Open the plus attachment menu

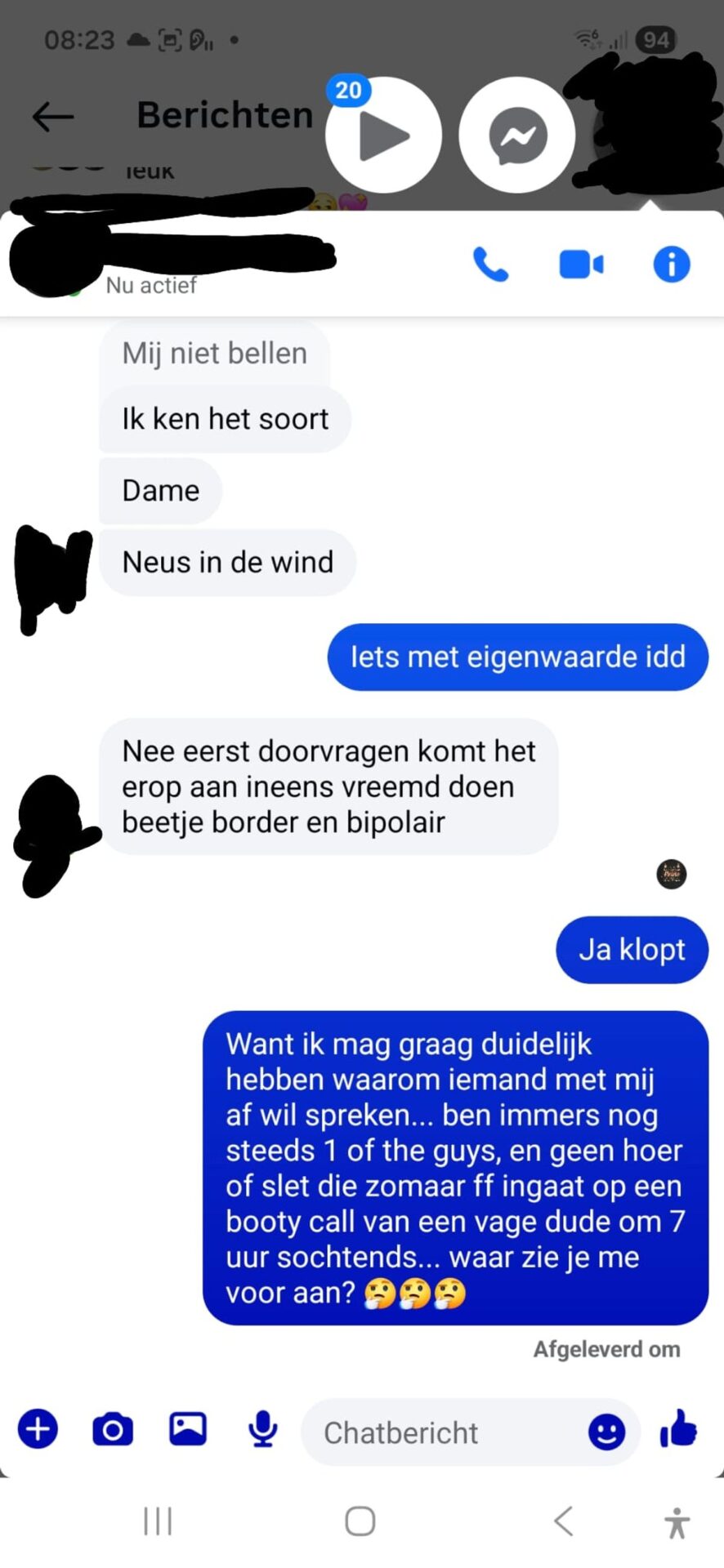point(38,1429)
